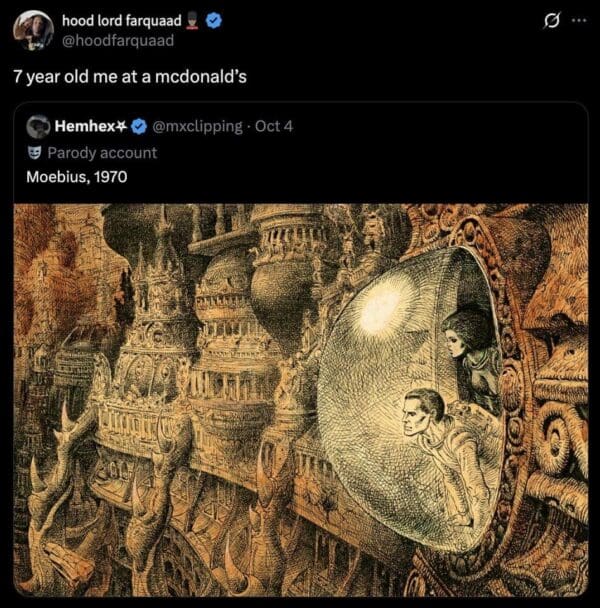Image resolution: width=600 pixels, height=608 pixels.
Task: Open the post's three-dot overflow menu
Action: pos(579,21)
